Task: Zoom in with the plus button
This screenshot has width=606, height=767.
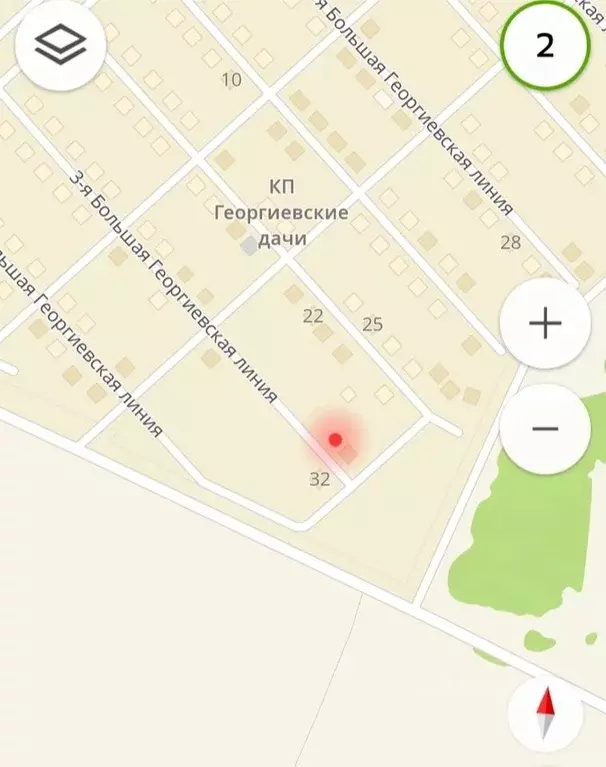Action: [545, 323]
